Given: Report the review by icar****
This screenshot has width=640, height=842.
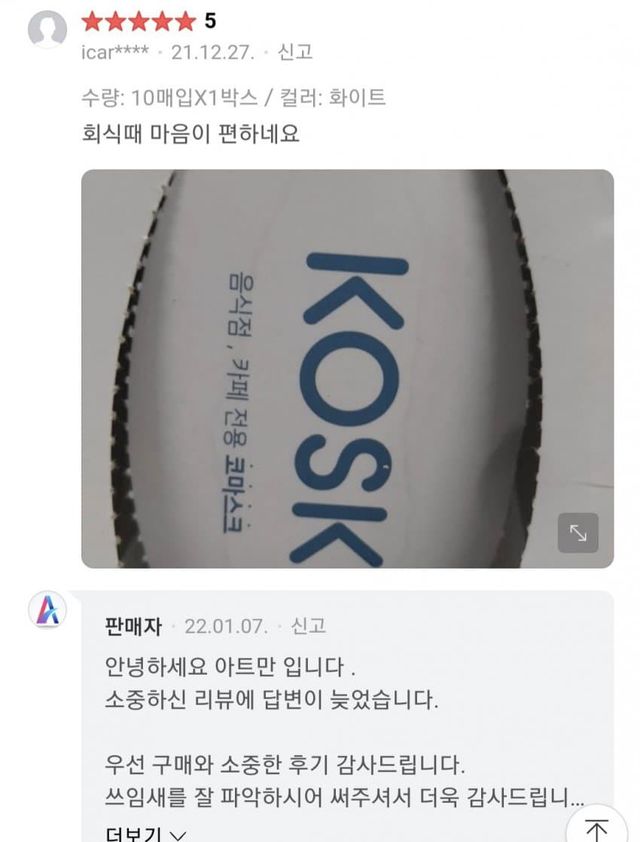Looking at the screenshot, I should pyautogui.click(x=295, y=52).
